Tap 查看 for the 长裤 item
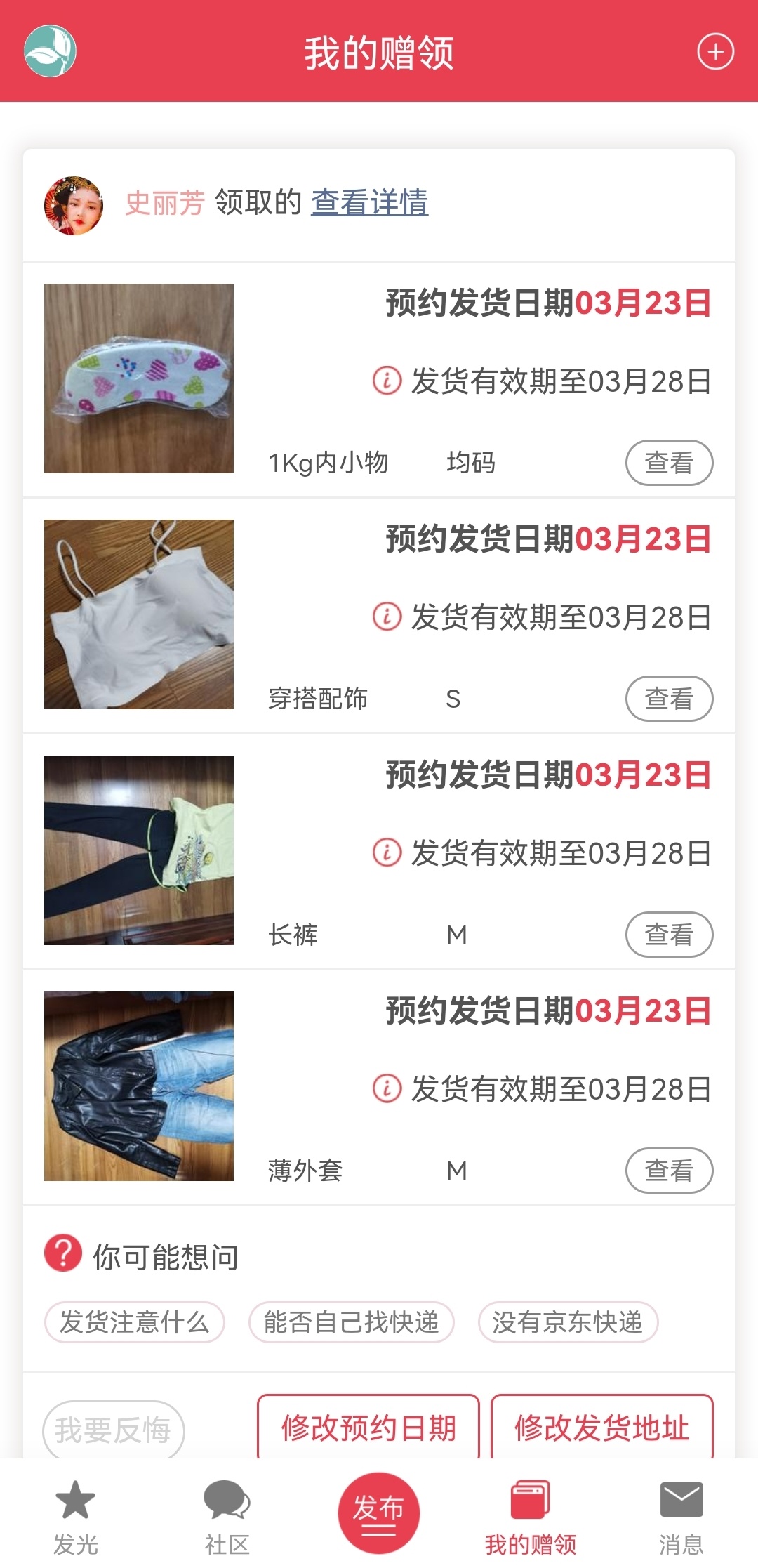This screenshot has height=1568, width=758. [x=668, y=935]
